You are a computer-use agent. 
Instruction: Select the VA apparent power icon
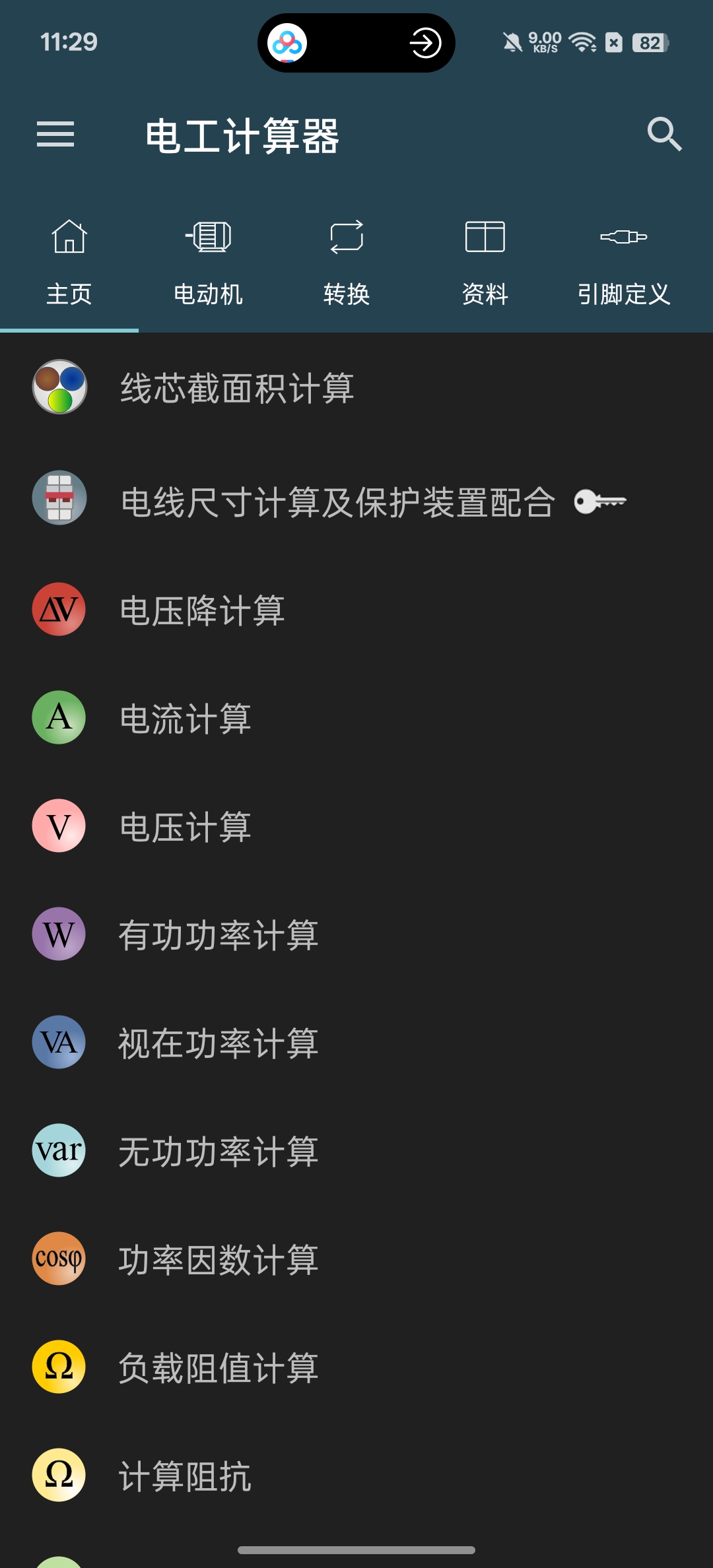58,1043
